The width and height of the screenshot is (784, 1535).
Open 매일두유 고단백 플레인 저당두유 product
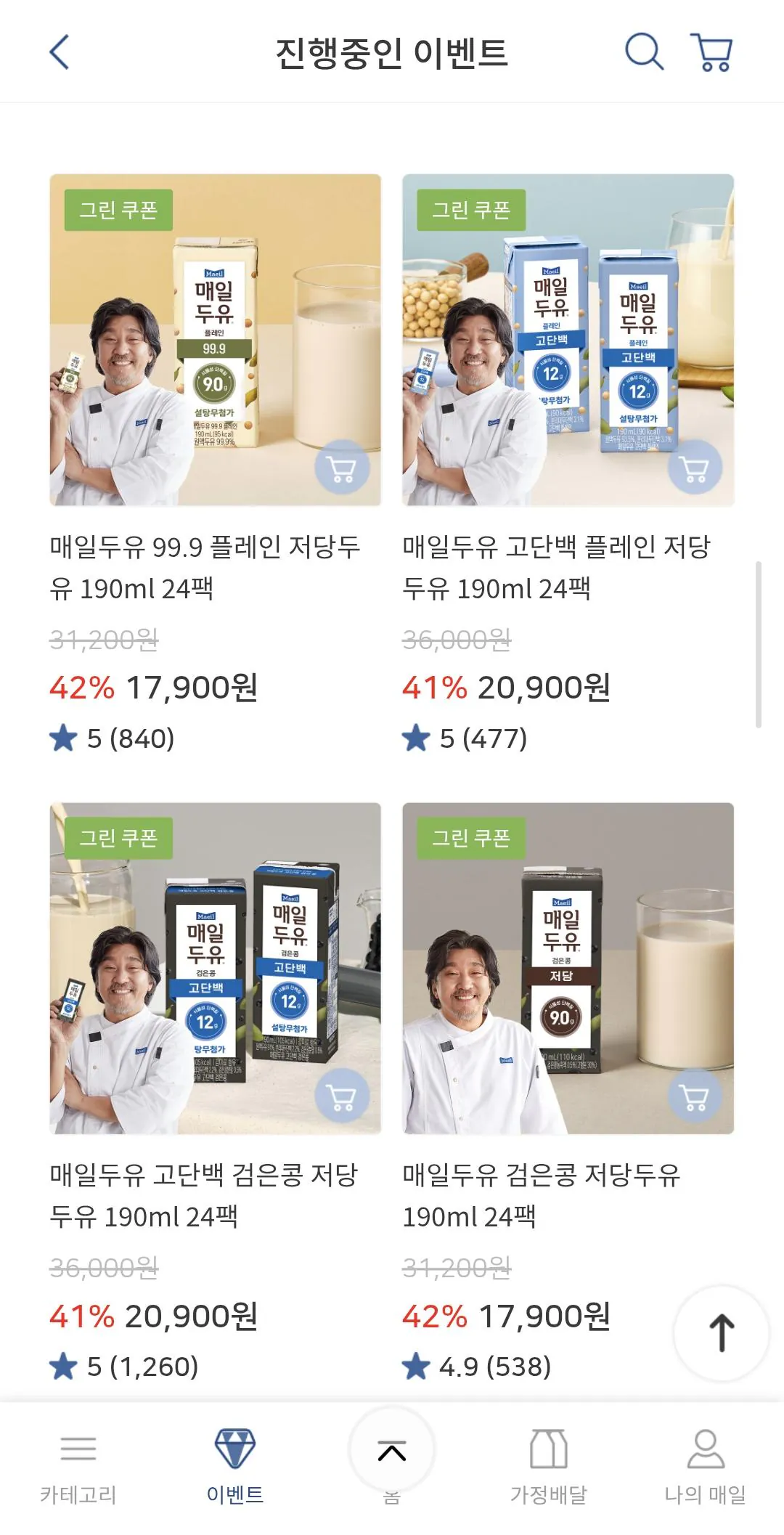tap(556, 567)
